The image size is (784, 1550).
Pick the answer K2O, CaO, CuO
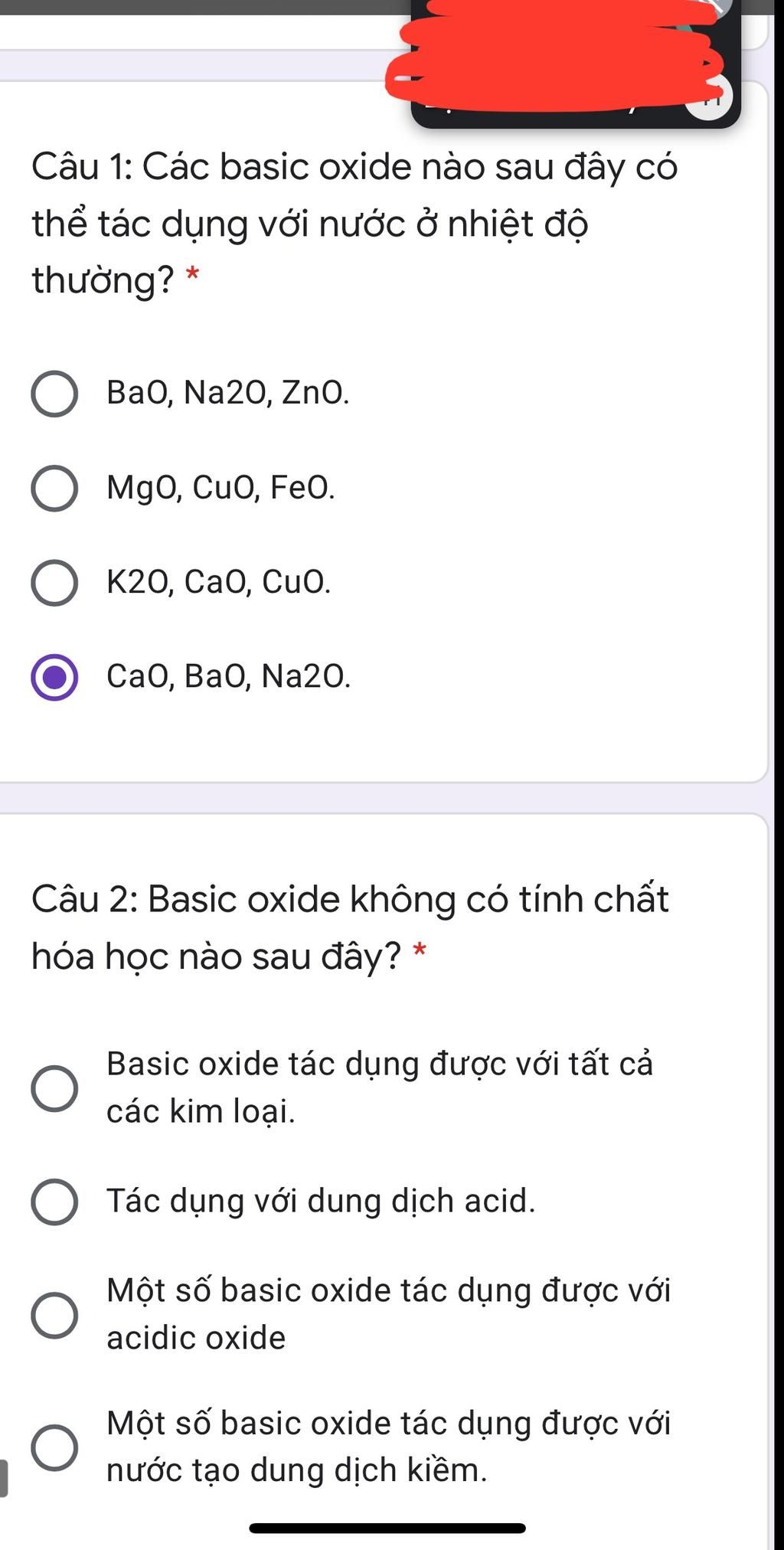[x=54, y=583]
